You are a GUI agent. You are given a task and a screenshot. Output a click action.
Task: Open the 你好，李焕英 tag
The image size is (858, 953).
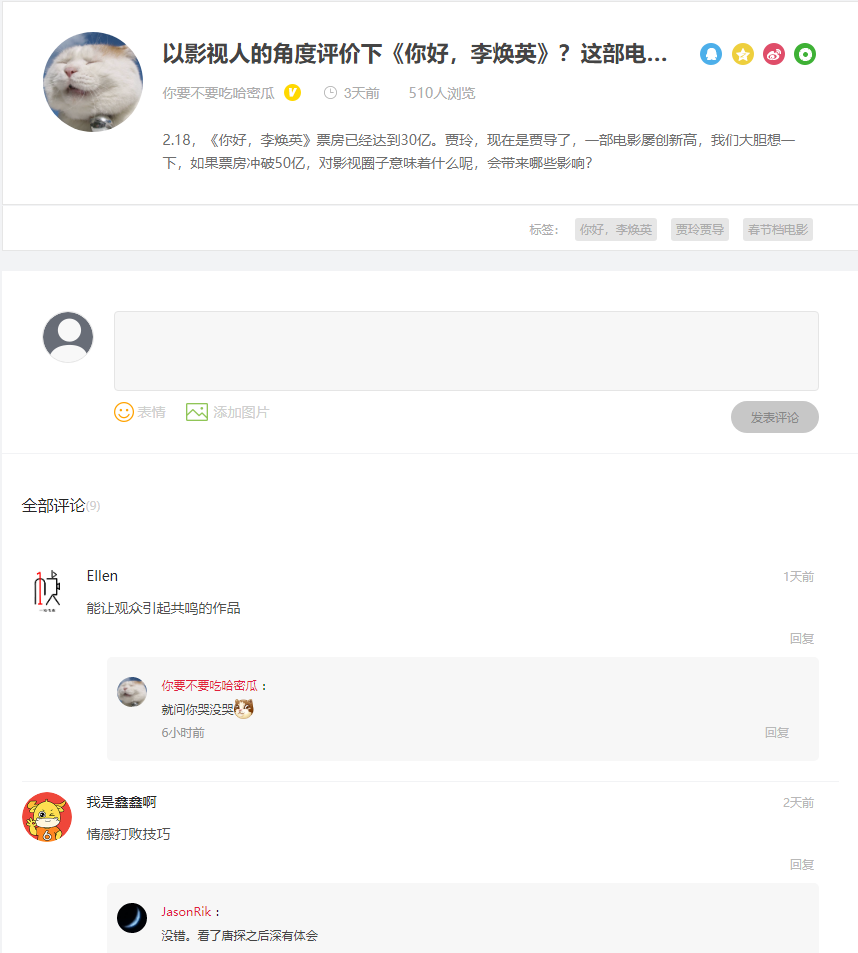pyautogui.click(x=616, y=230)
